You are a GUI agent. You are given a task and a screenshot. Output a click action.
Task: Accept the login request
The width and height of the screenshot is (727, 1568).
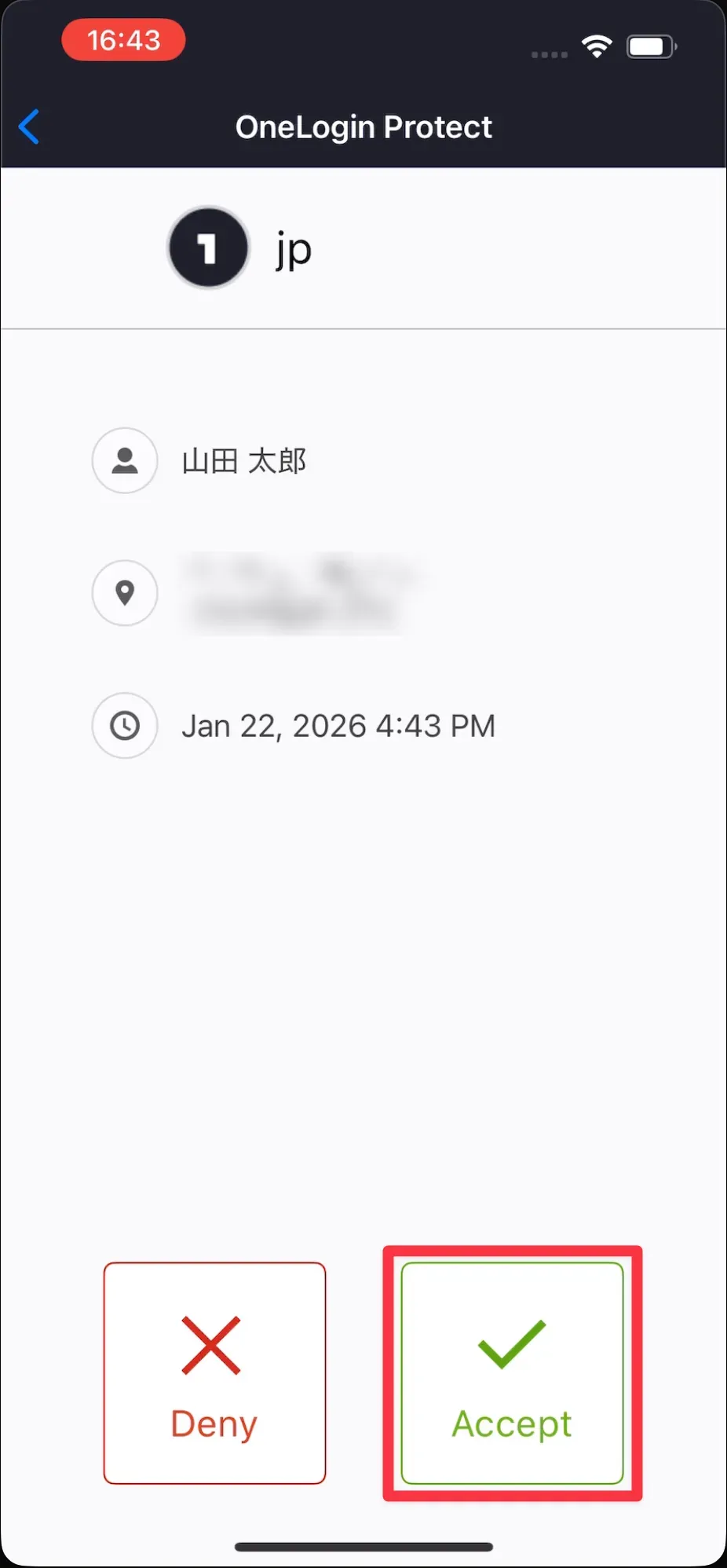[x=512, y=1372]
